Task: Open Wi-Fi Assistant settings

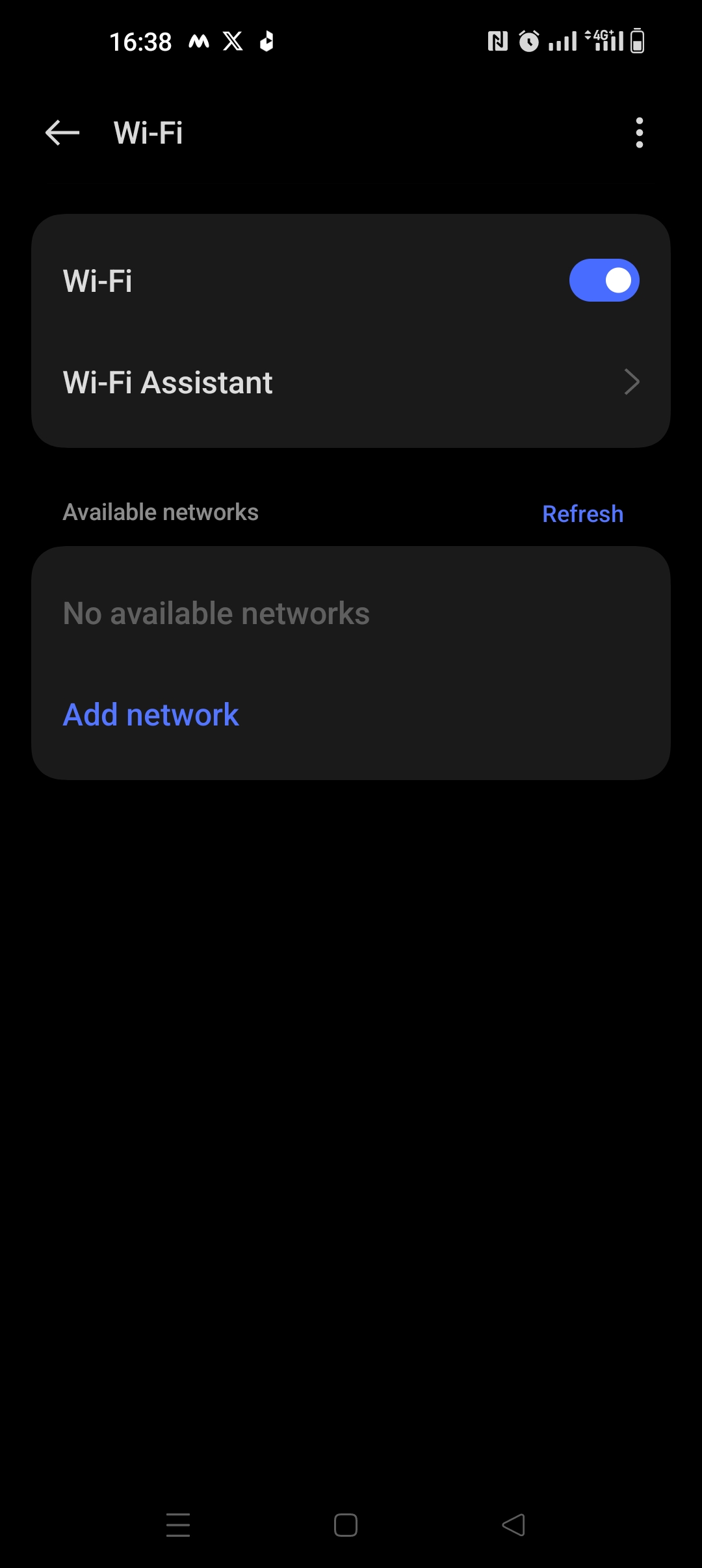Action: click(167, 382)
